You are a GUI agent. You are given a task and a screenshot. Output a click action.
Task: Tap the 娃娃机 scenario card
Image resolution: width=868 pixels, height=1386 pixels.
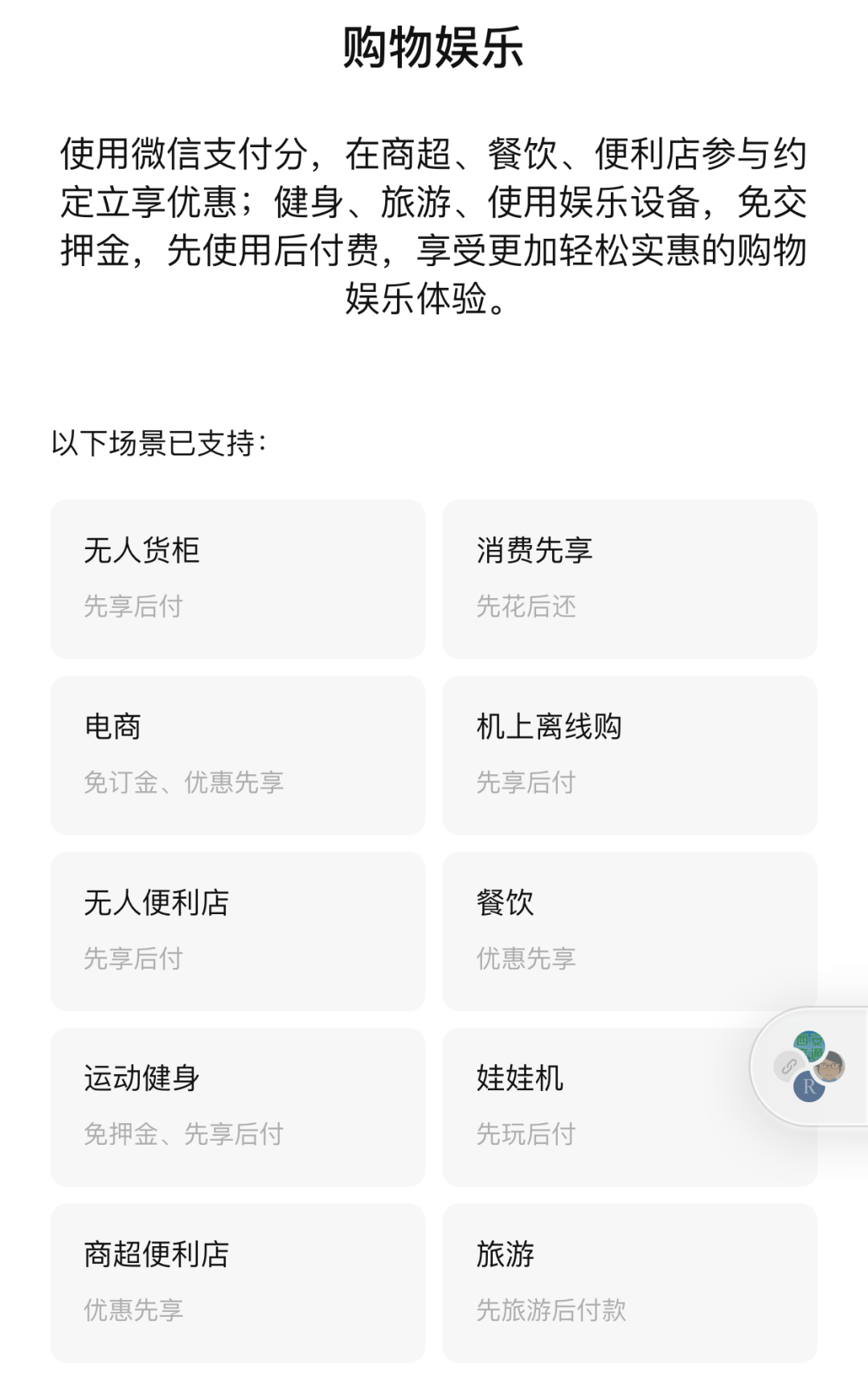pos(595,1107)
